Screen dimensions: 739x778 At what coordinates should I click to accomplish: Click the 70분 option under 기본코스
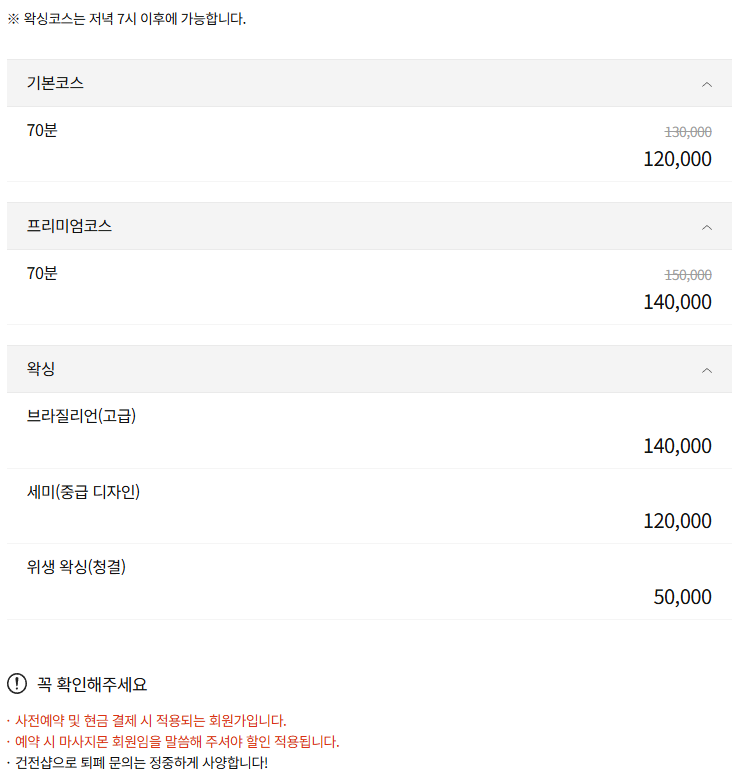41,130
